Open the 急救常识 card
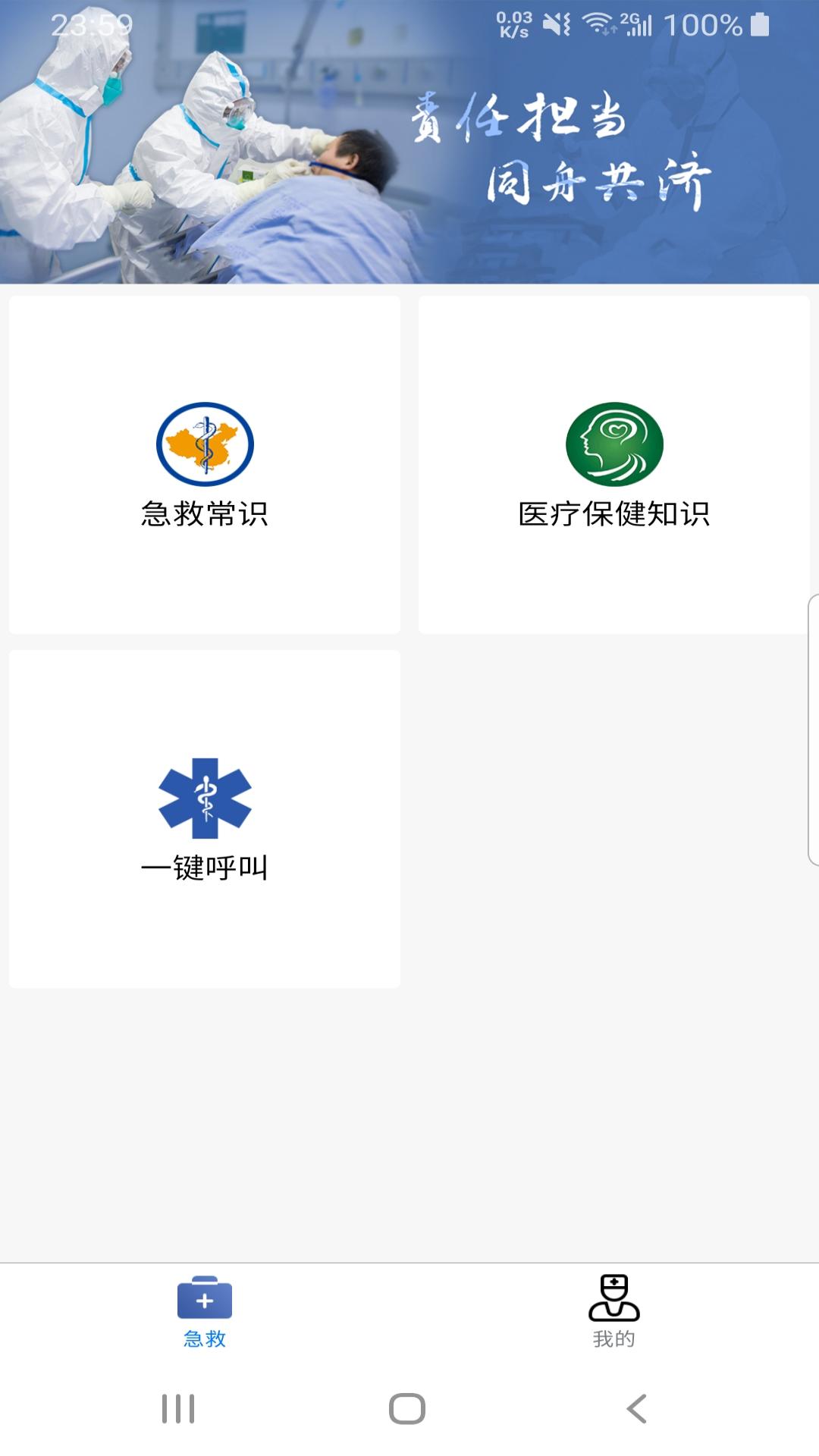 tap(203, 464)
